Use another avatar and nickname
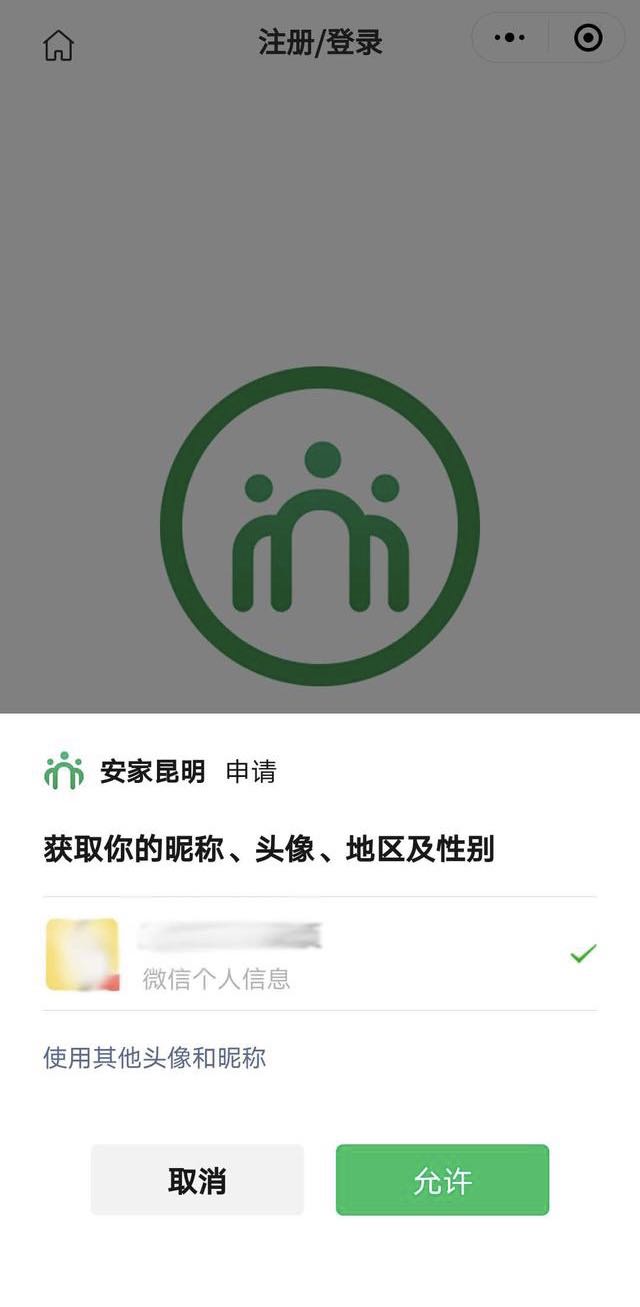This screenshot has width=640, height=1307. pos(155,1058)
